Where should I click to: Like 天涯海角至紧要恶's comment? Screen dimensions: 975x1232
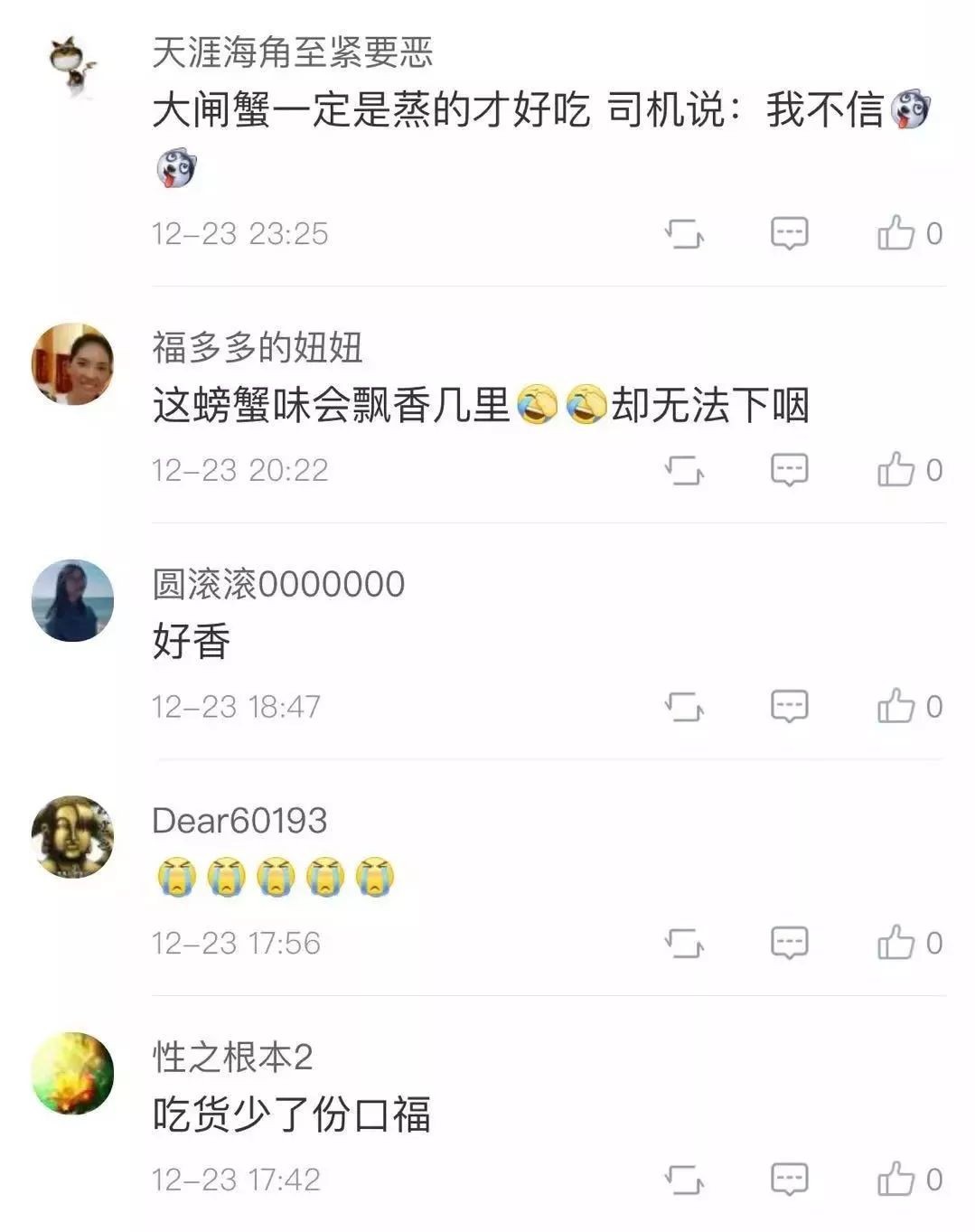click(896, 233)
